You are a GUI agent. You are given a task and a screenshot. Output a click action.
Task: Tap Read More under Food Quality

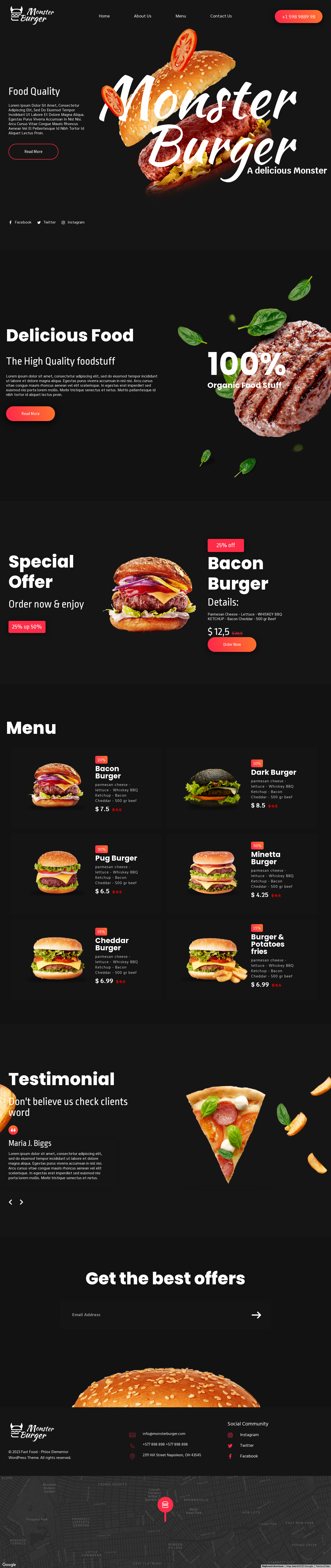33,152
